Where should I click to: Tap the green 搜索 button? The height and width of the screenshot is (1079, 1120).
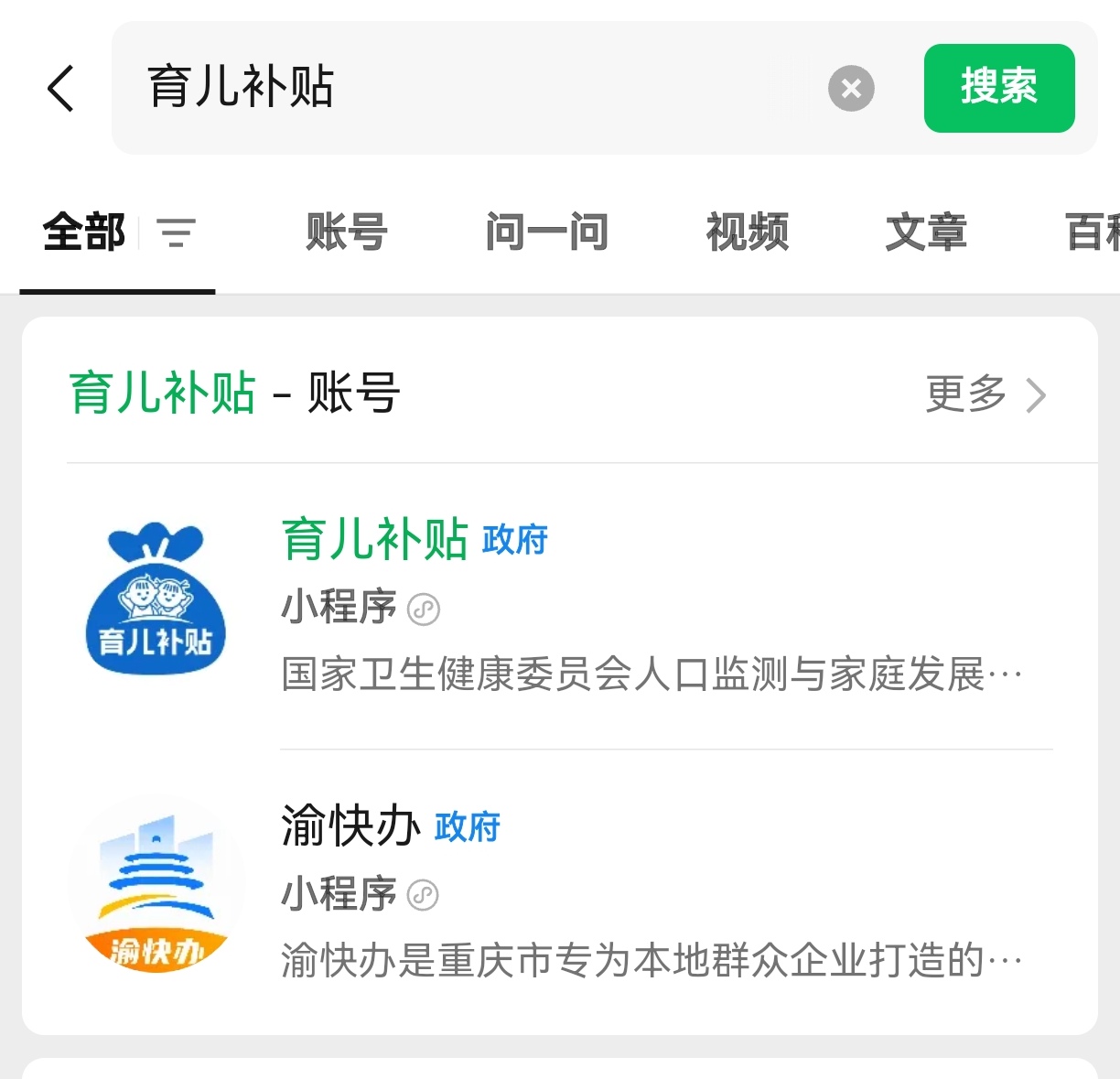(998, 88)
